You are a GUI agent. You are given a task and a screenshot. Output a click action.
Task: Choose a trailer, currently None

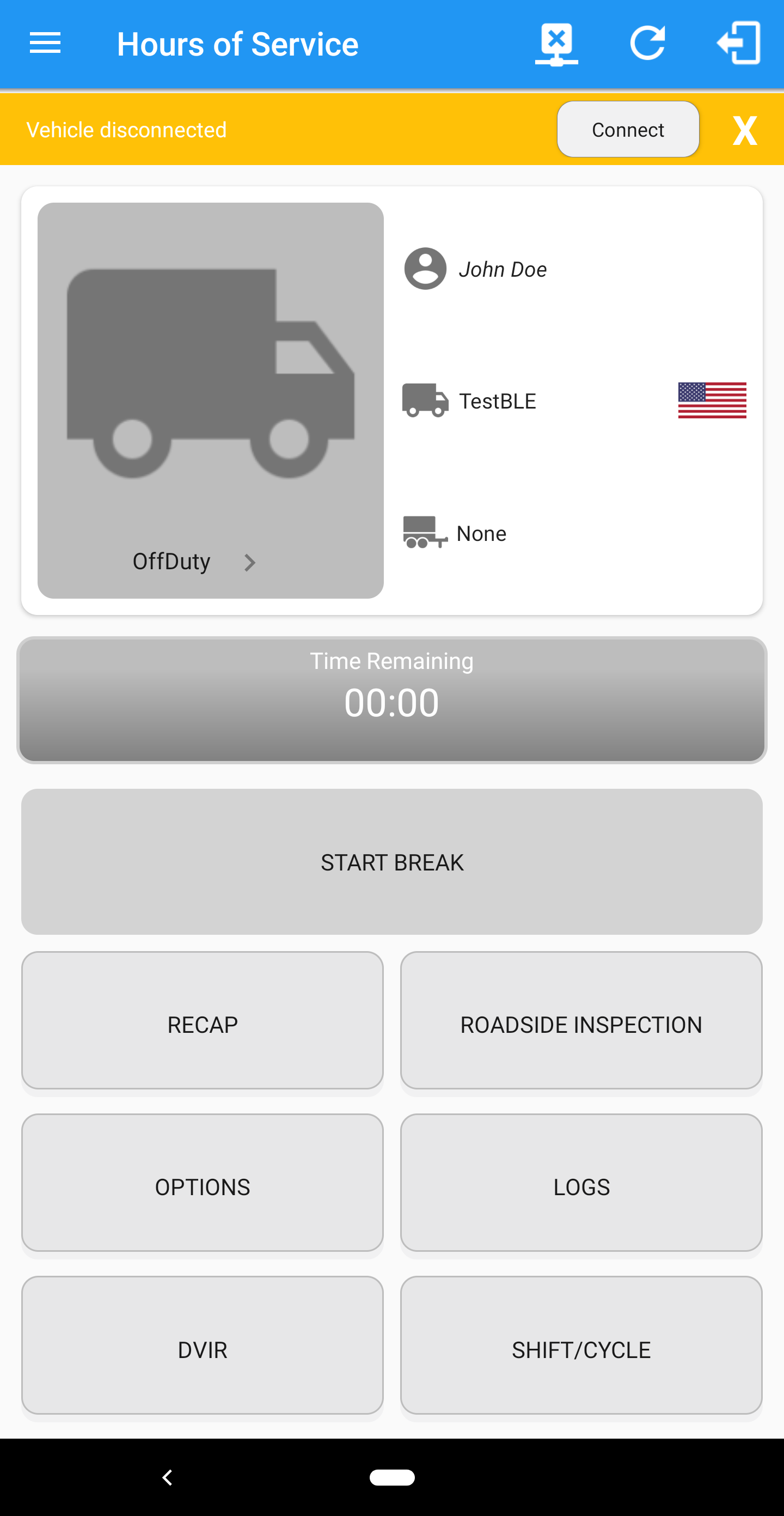[x=455, y=533]
